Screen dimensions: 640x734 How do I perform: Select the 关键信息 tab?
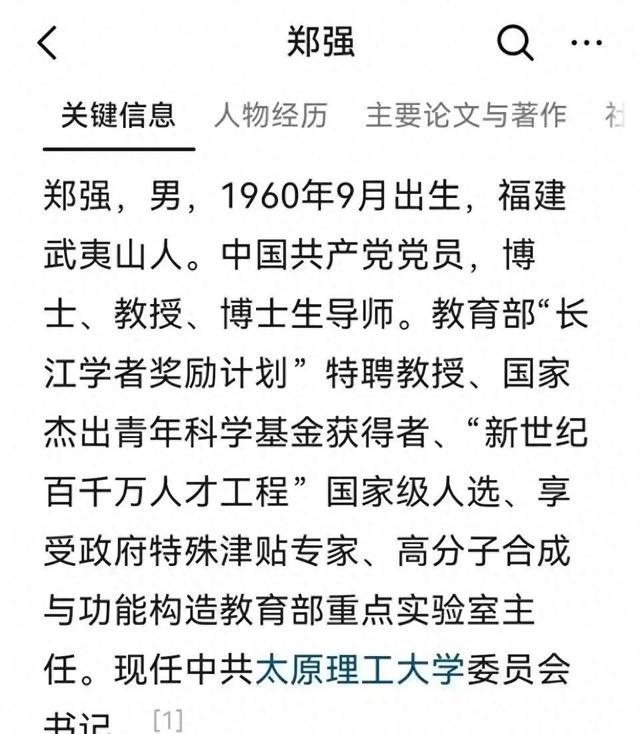tap(118, 116)
